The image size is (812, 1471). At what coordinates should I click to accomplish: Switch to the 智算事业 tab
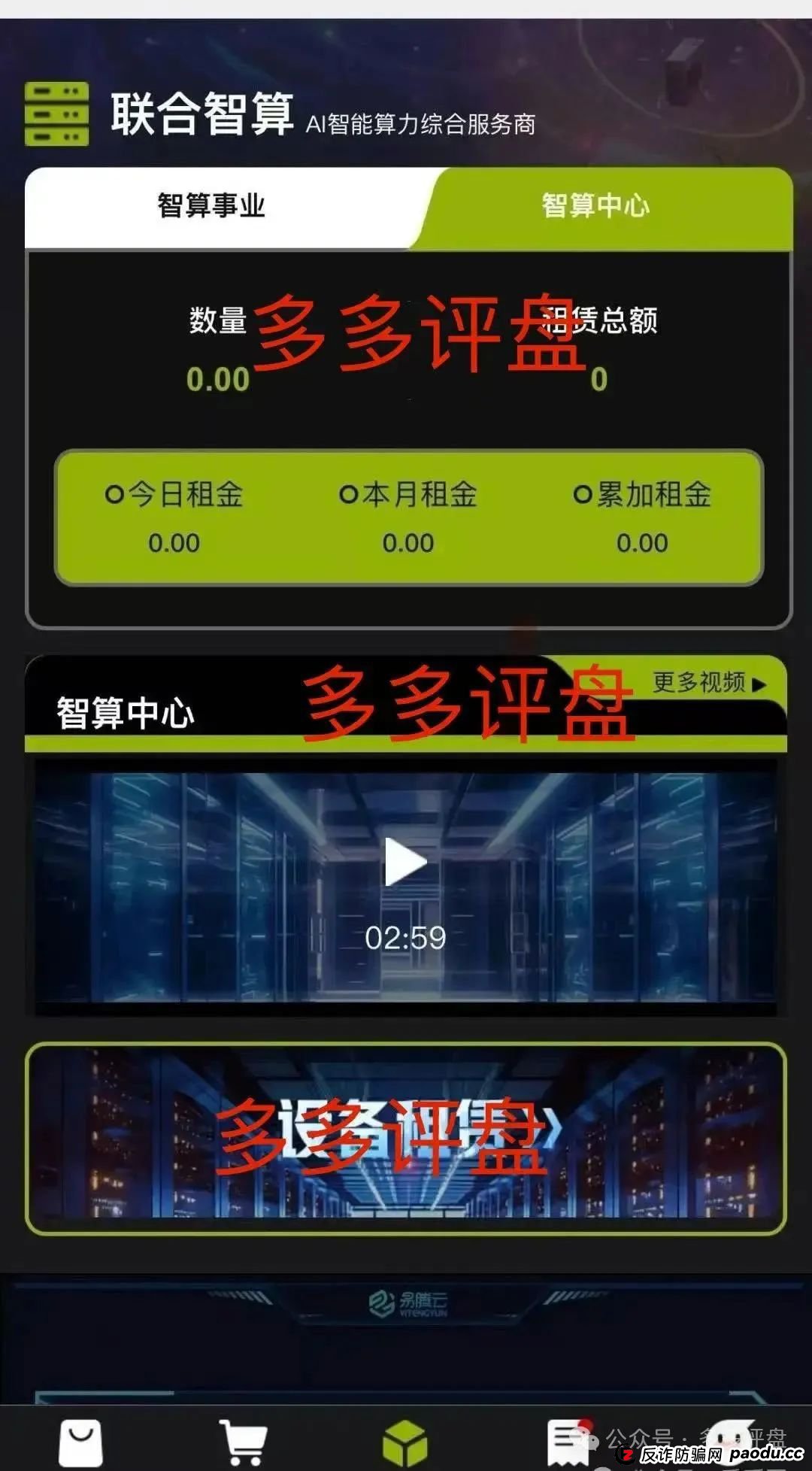click(211, 206)
